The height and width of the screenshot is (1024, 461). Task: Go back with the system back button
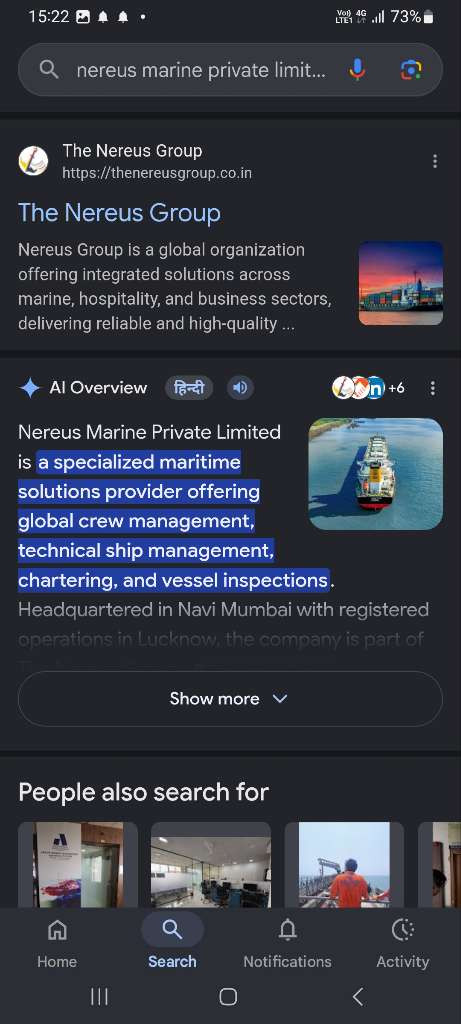[x=357, y=997]
